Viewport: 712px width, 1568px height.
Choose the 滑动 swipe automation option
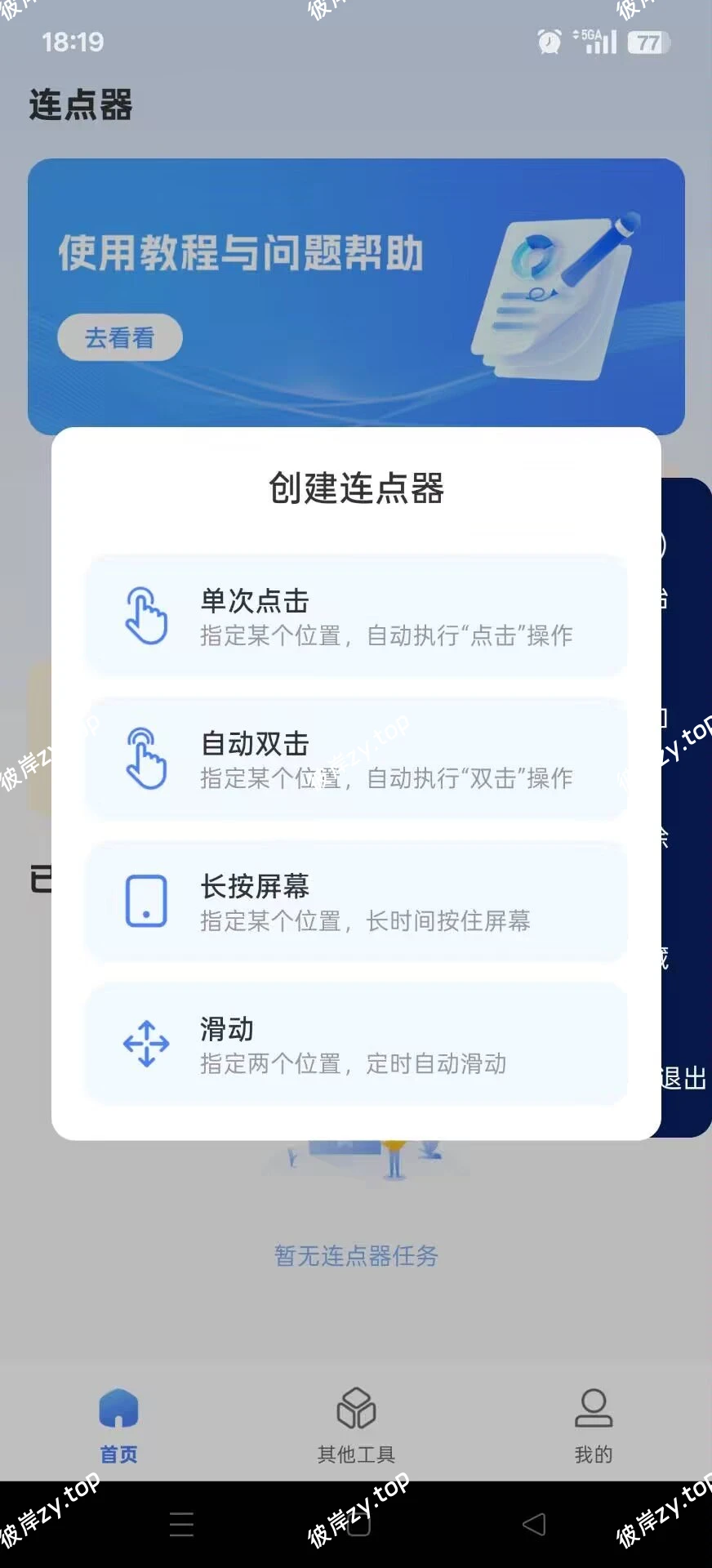pos(356,1043)
